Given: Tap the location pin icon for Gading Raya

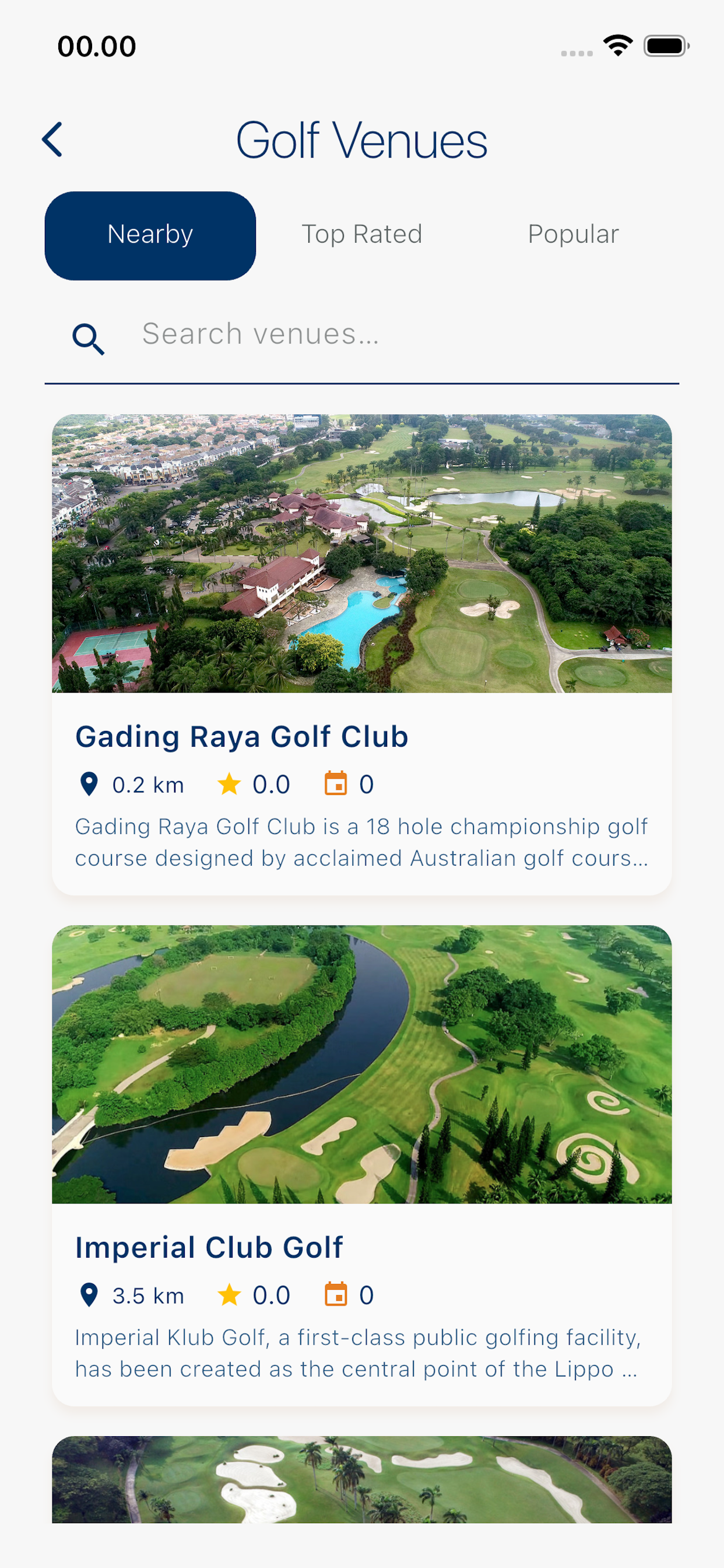Looking at the screenshot, I should tap(90, 785).
